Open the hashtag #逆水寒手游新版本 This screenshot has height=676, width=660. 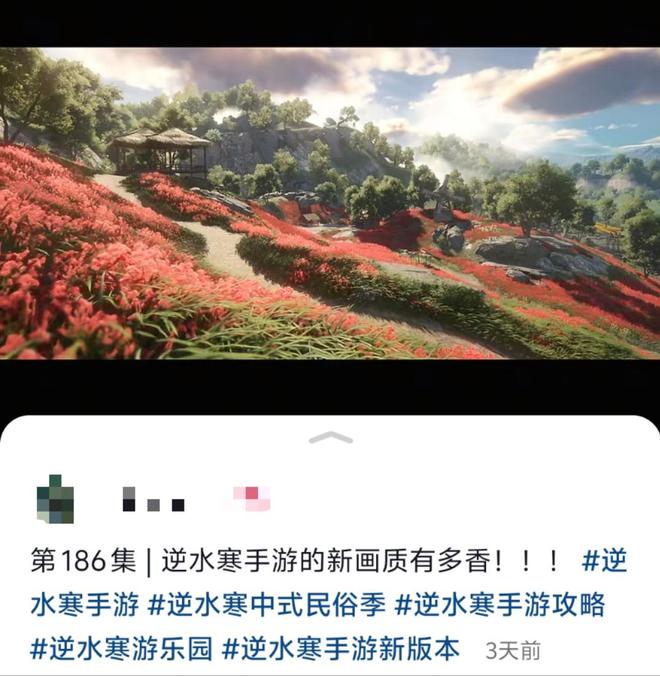pyautogui.click(x=341, y=649)
